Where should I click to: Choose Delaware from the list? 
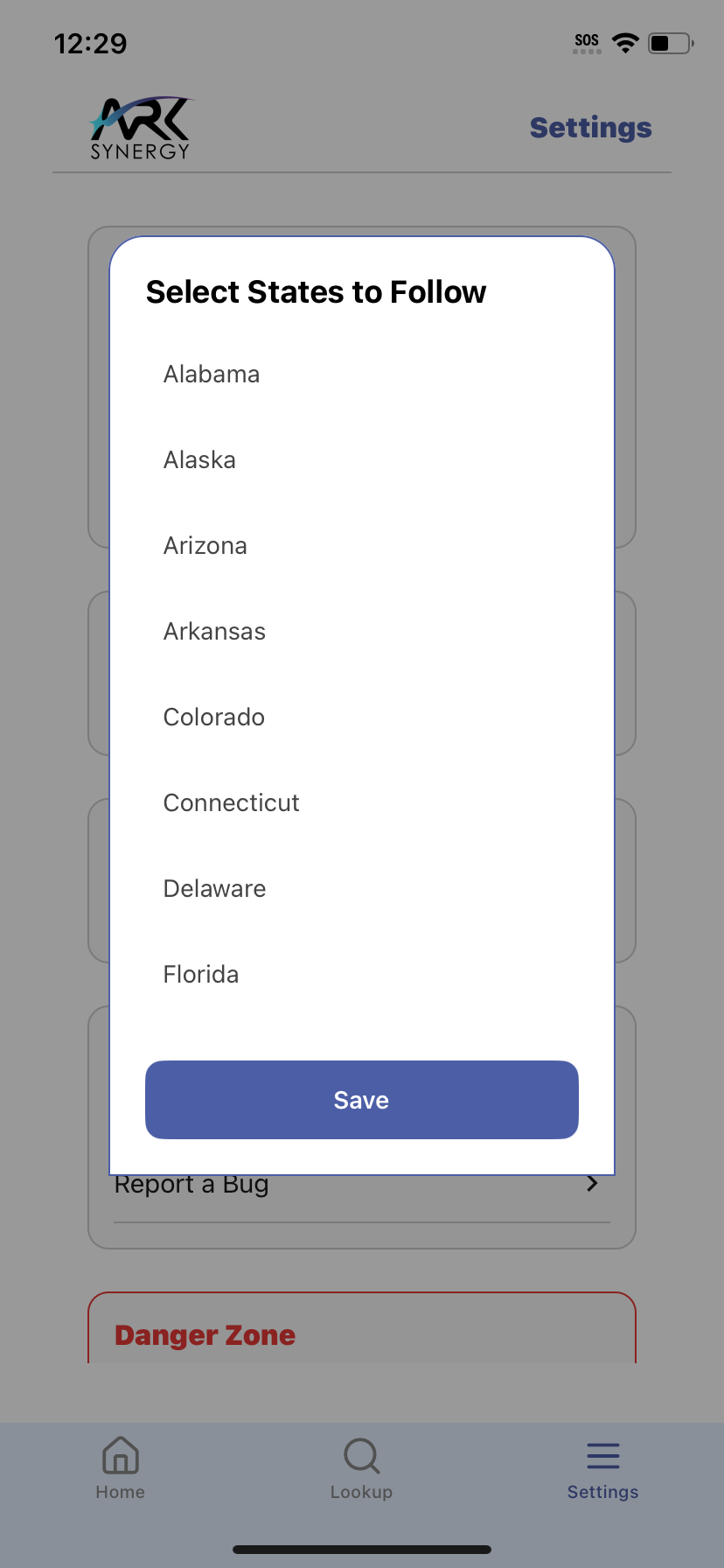pos(214,888)
